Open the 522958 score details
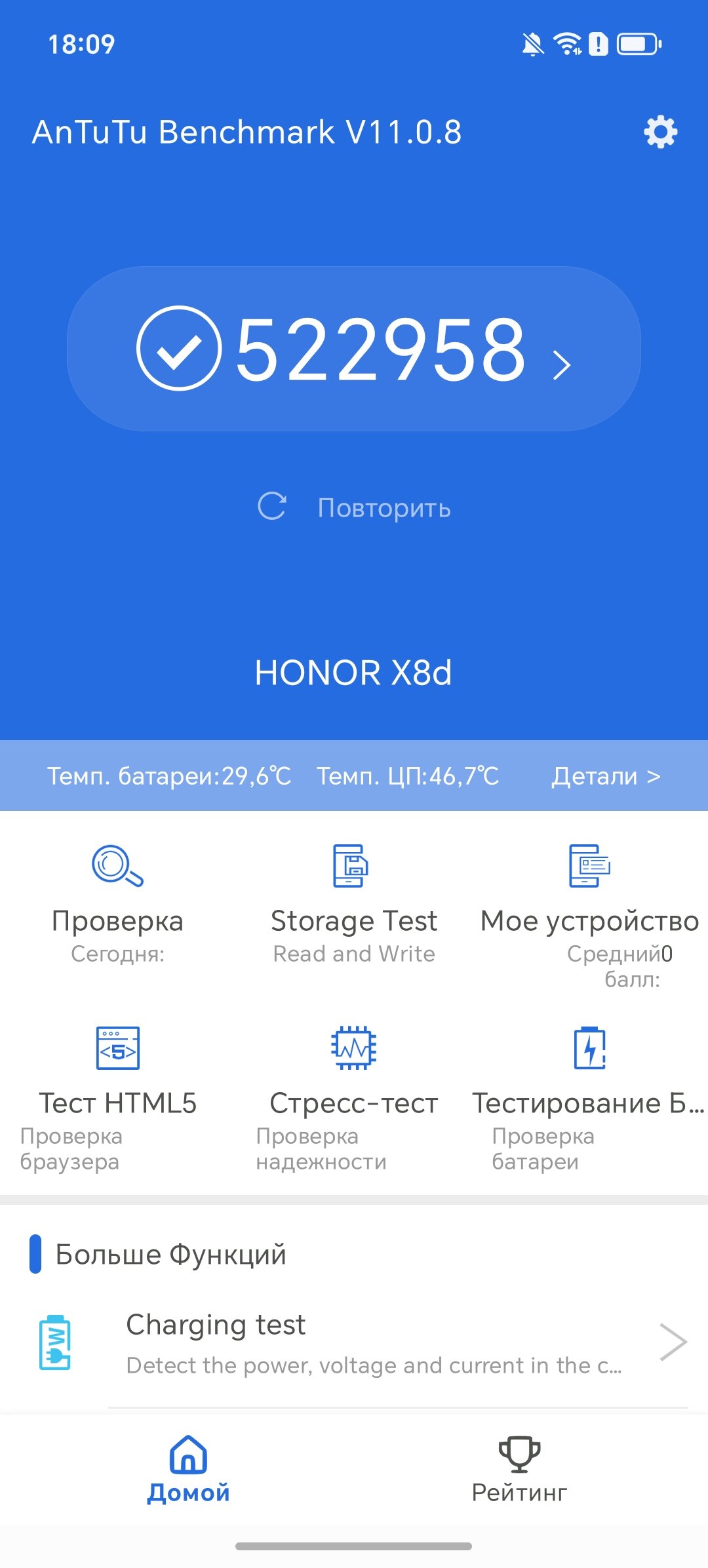Viewport: 708px width, 1568px height. [x=354, y=348]
